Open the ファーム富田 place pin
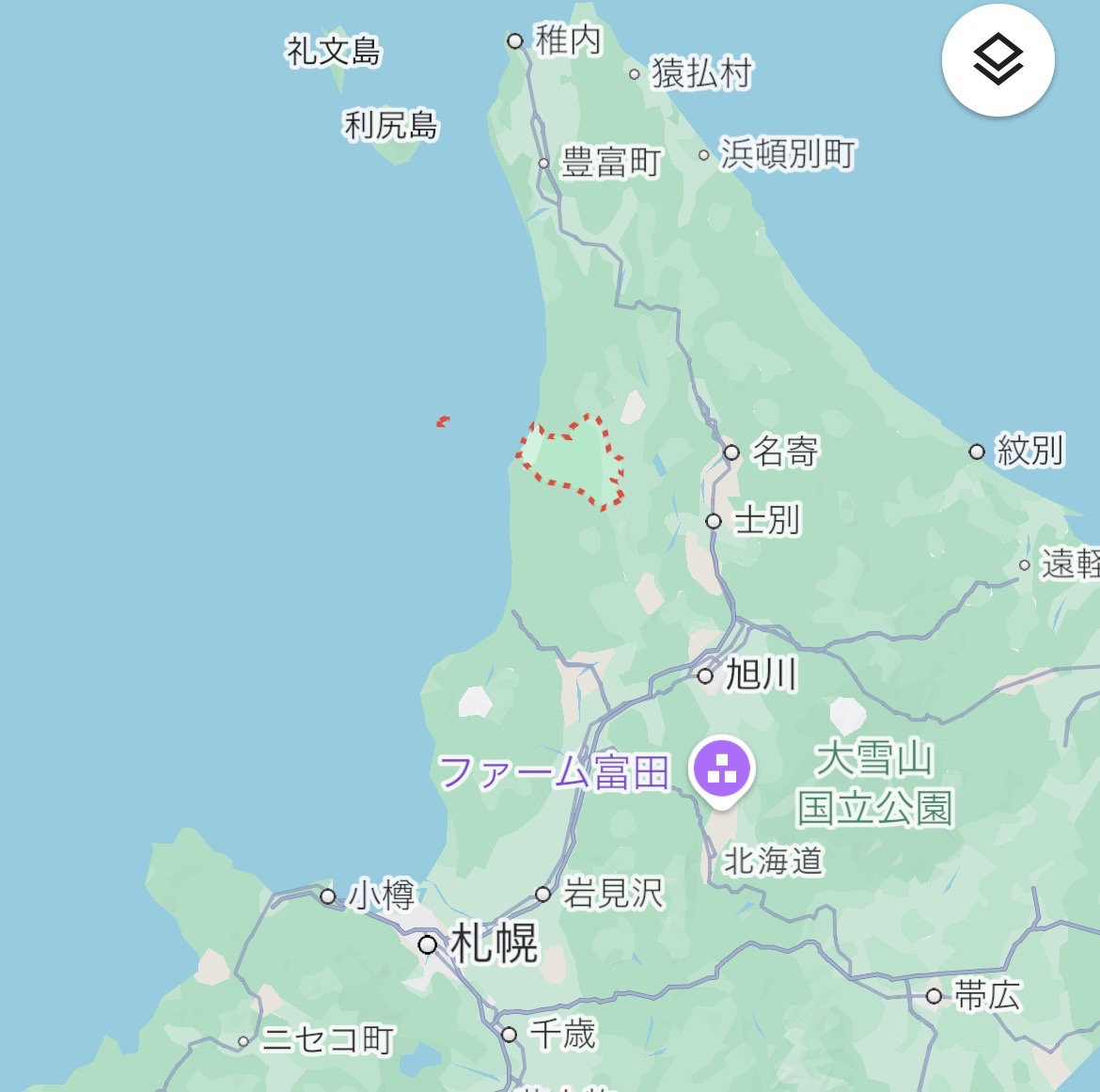The width and height of the screenshot is (1100, 1092). pos(721,770)
